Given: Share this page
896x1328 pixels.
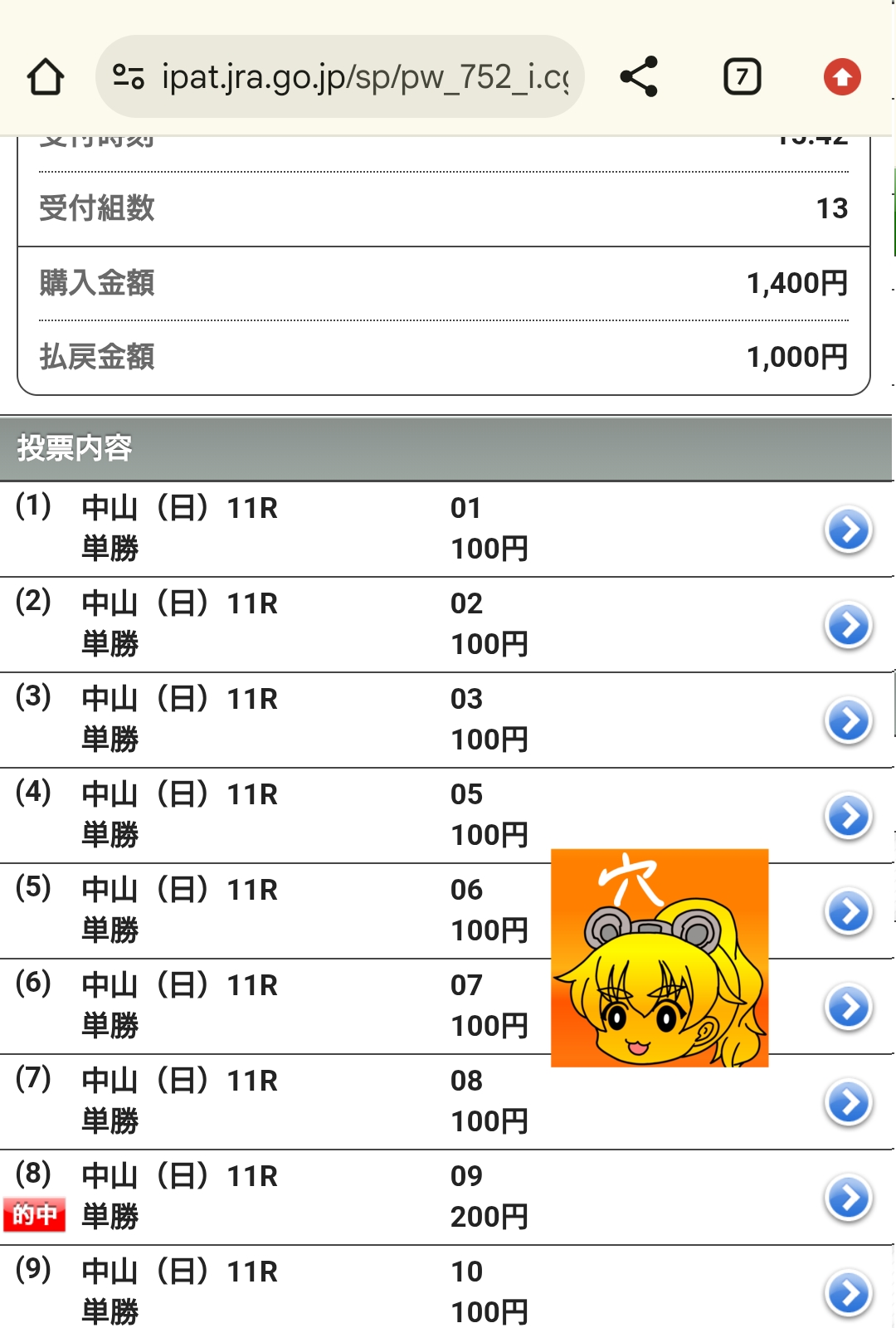Looking at the screenshot, I should pos(639,77).
